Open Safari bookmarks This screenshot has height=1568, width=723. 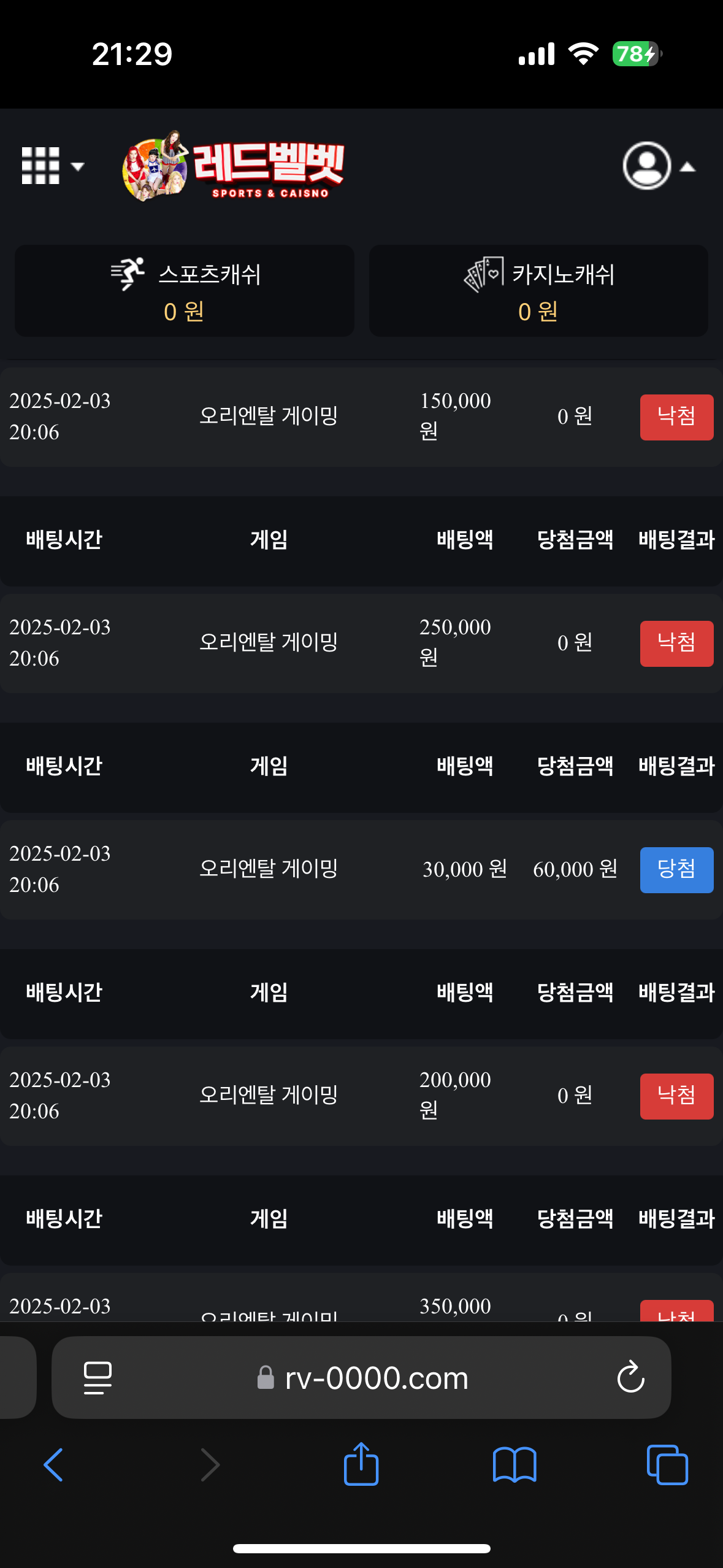click(514, 1465)
